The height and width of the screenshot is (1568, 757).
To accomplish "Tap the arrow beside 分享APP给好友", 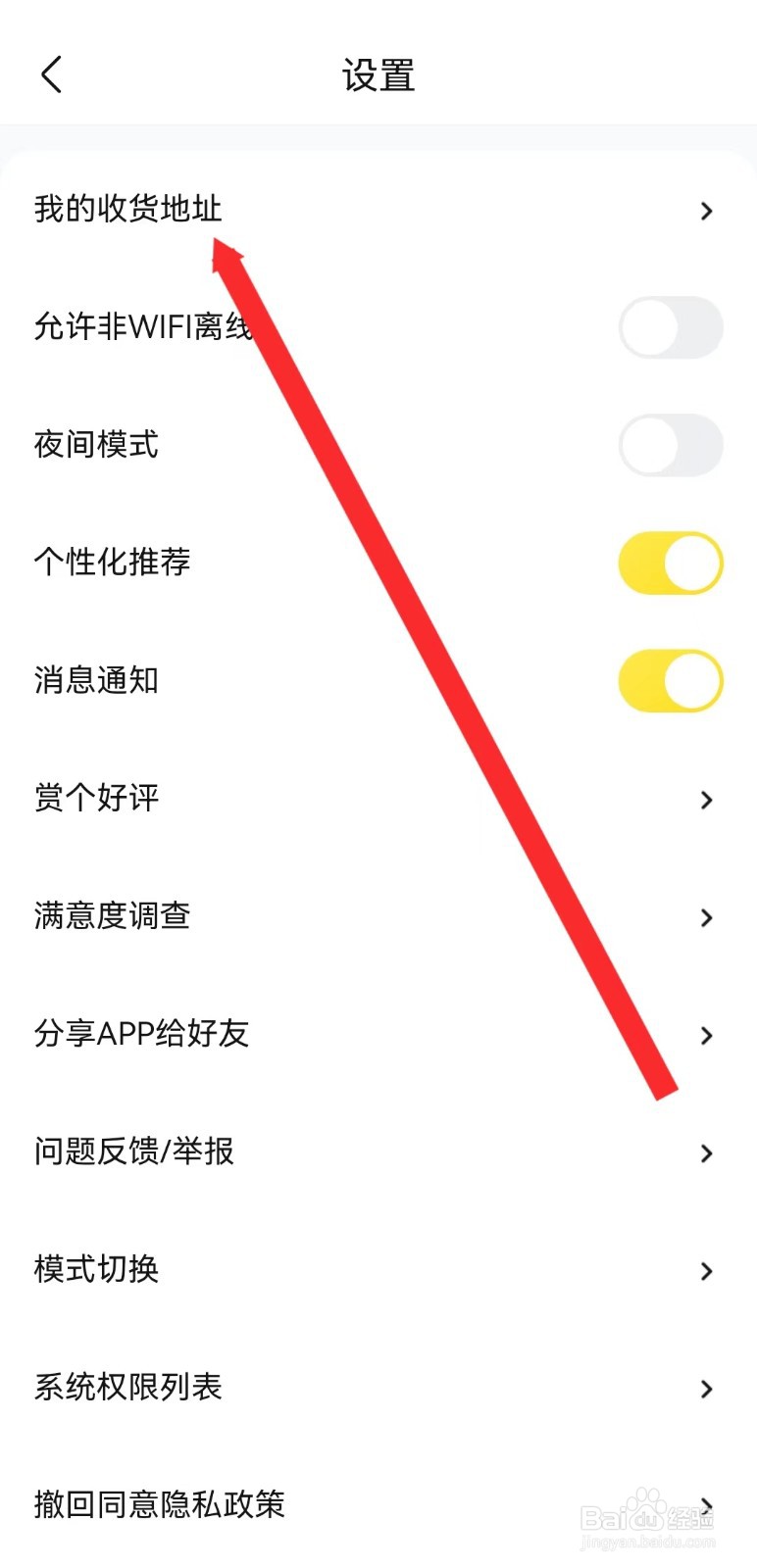I will (x=707, y=1036).
